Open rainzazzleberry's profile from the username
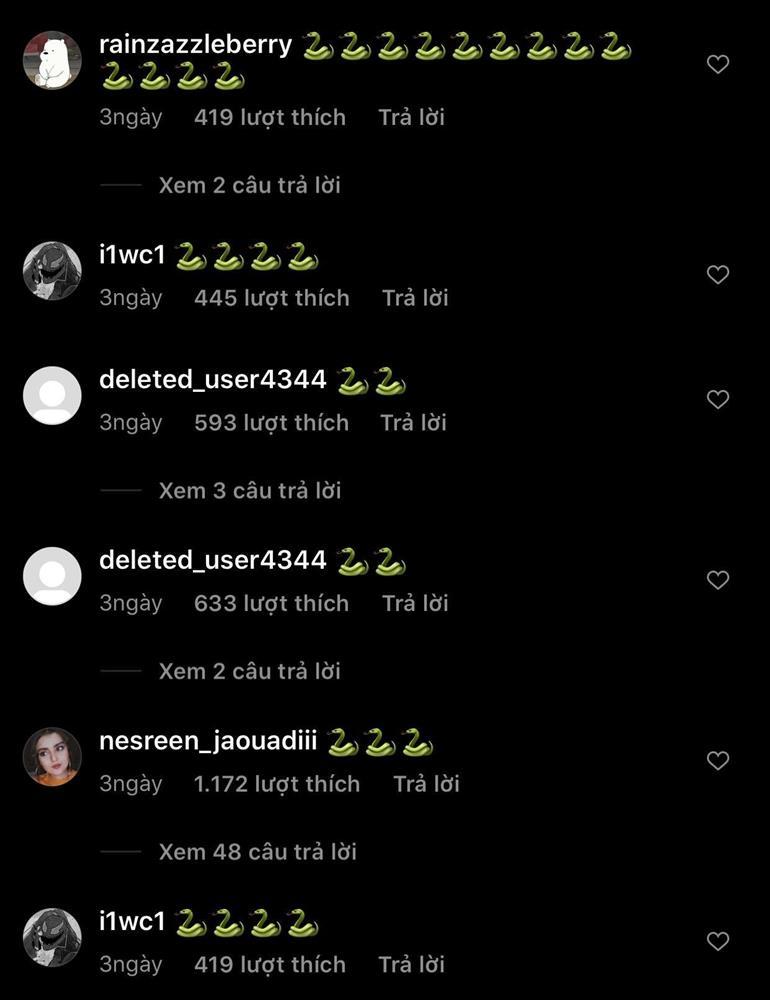Image resolution: width=770 pixels, height=1000 pixels. click(196, 45)
